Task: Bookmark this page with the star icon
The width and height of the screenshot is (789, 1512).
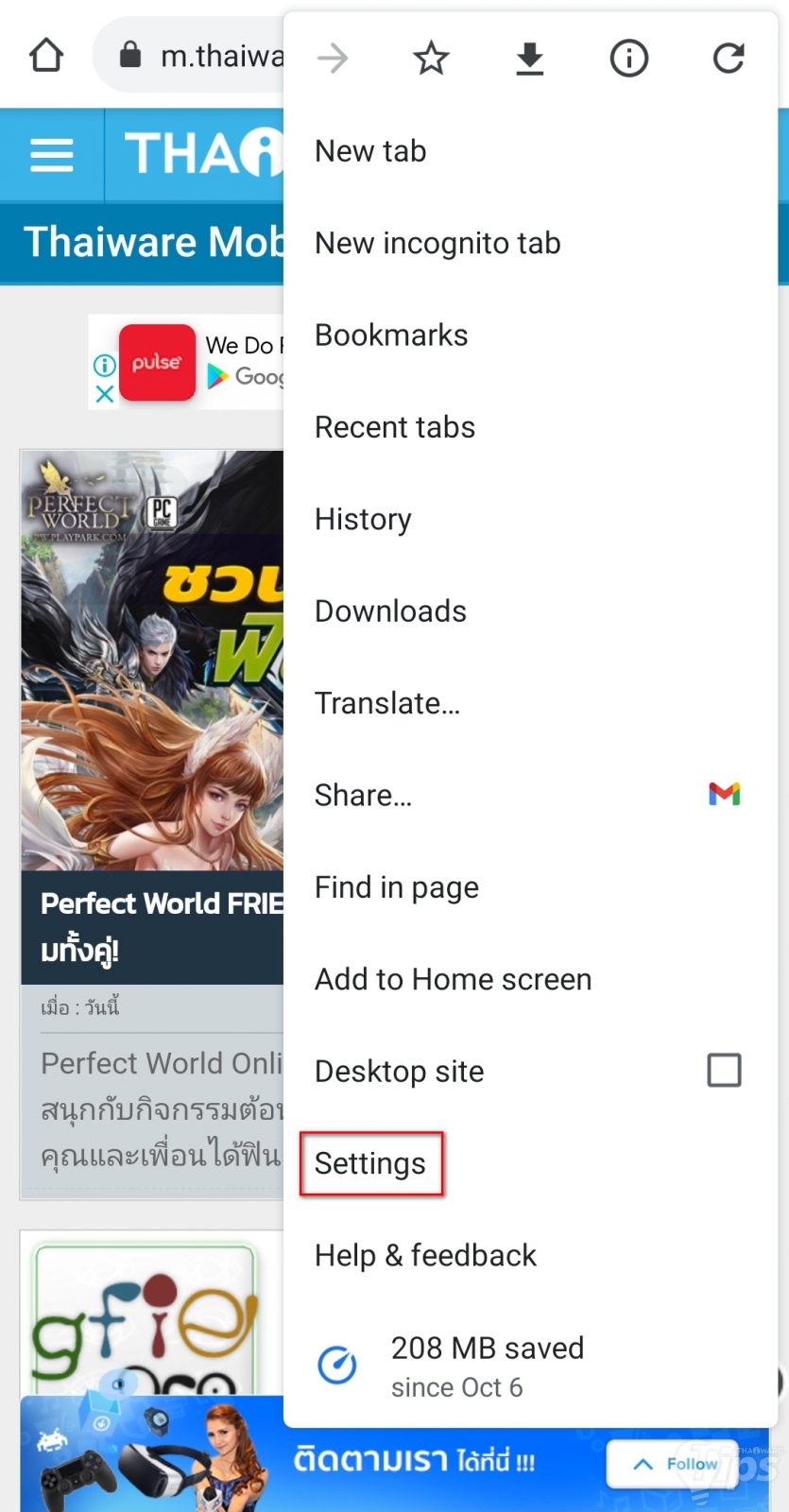Action: (431, 59)
